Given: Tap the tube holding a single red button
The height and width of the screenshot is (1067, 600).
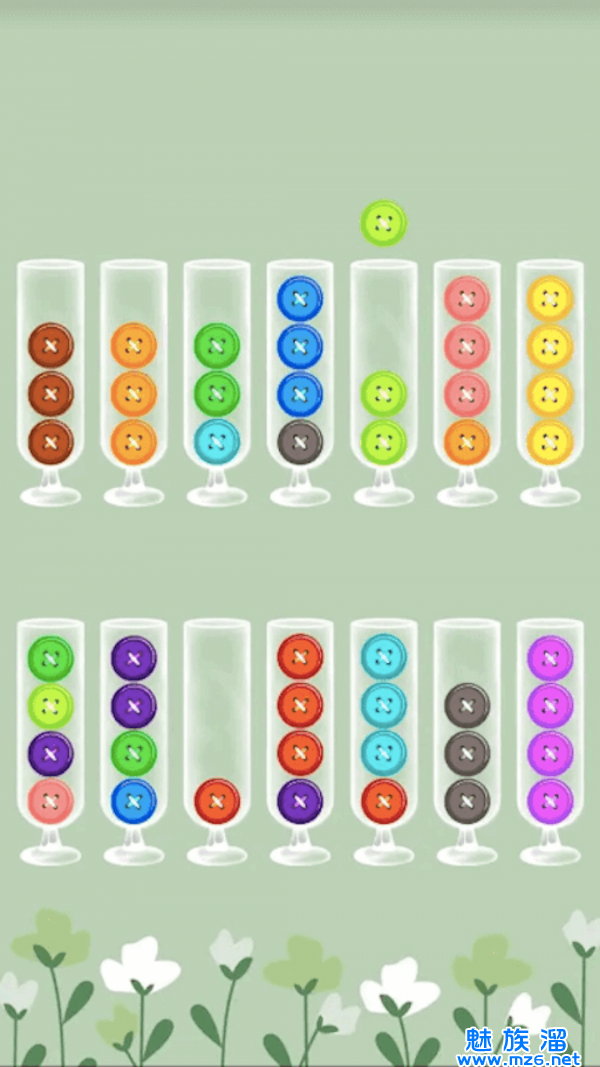Looking at the screenshot, I should 217,740.
